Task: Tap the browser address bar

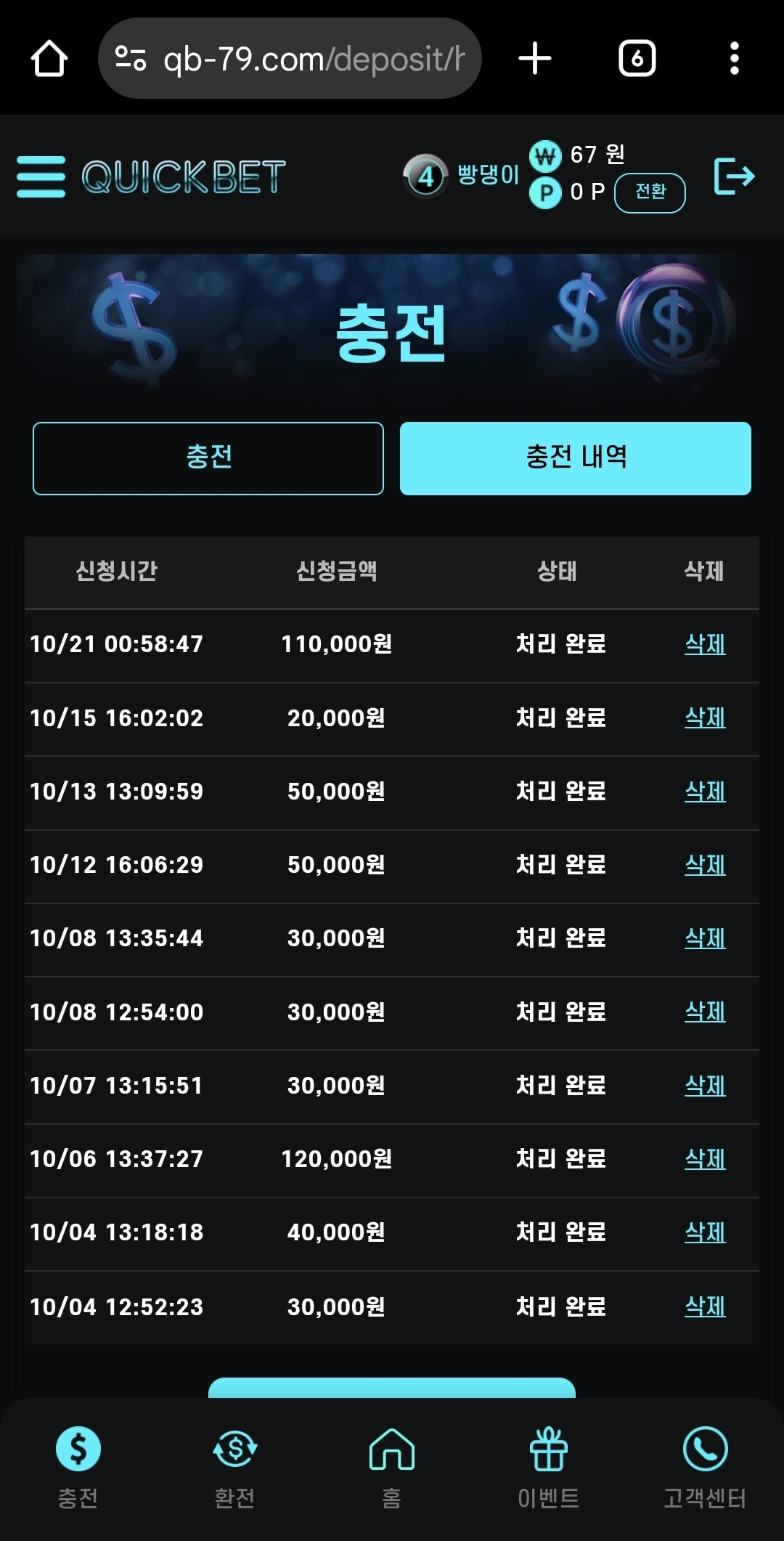Action: (x=290, y=58)
